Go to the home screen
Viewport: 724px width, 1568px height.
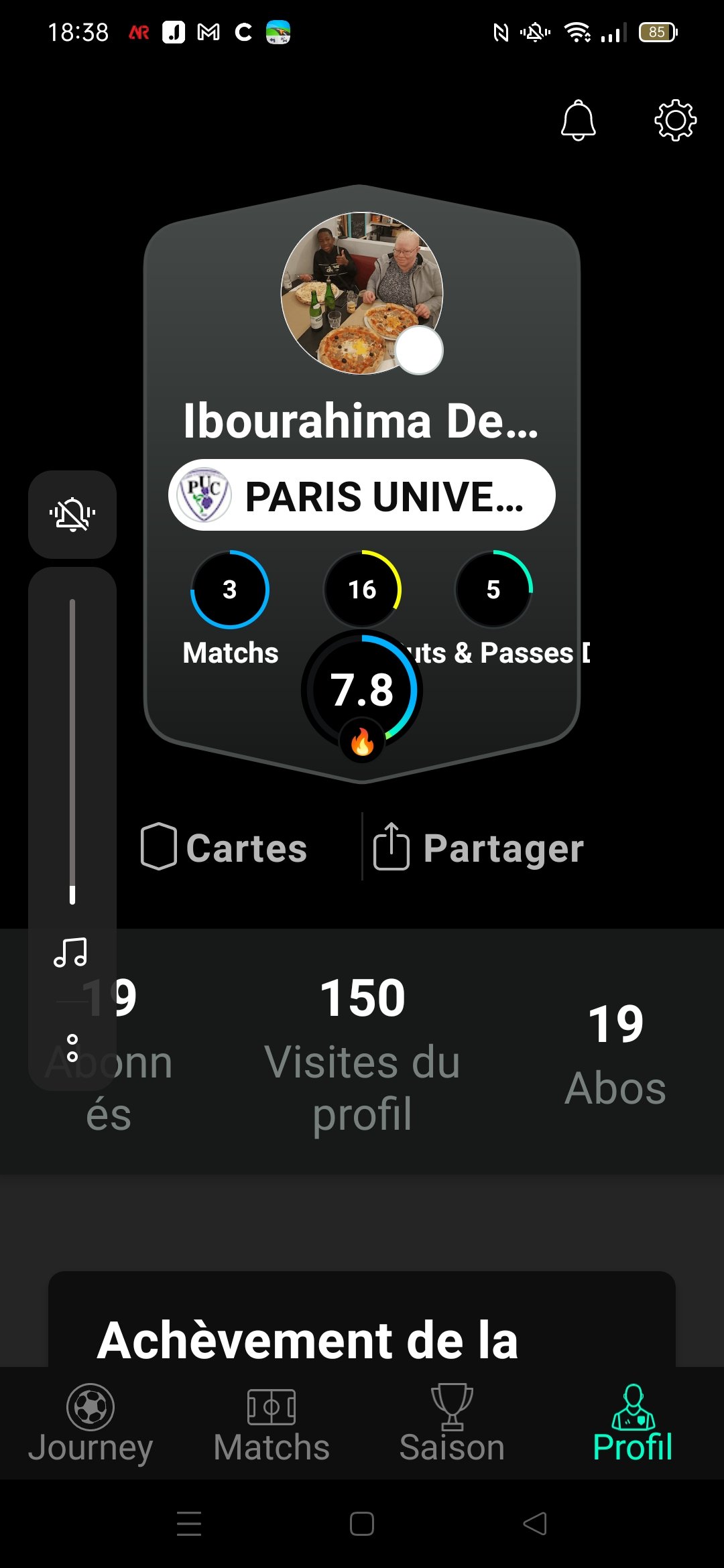coord(362,1524)
